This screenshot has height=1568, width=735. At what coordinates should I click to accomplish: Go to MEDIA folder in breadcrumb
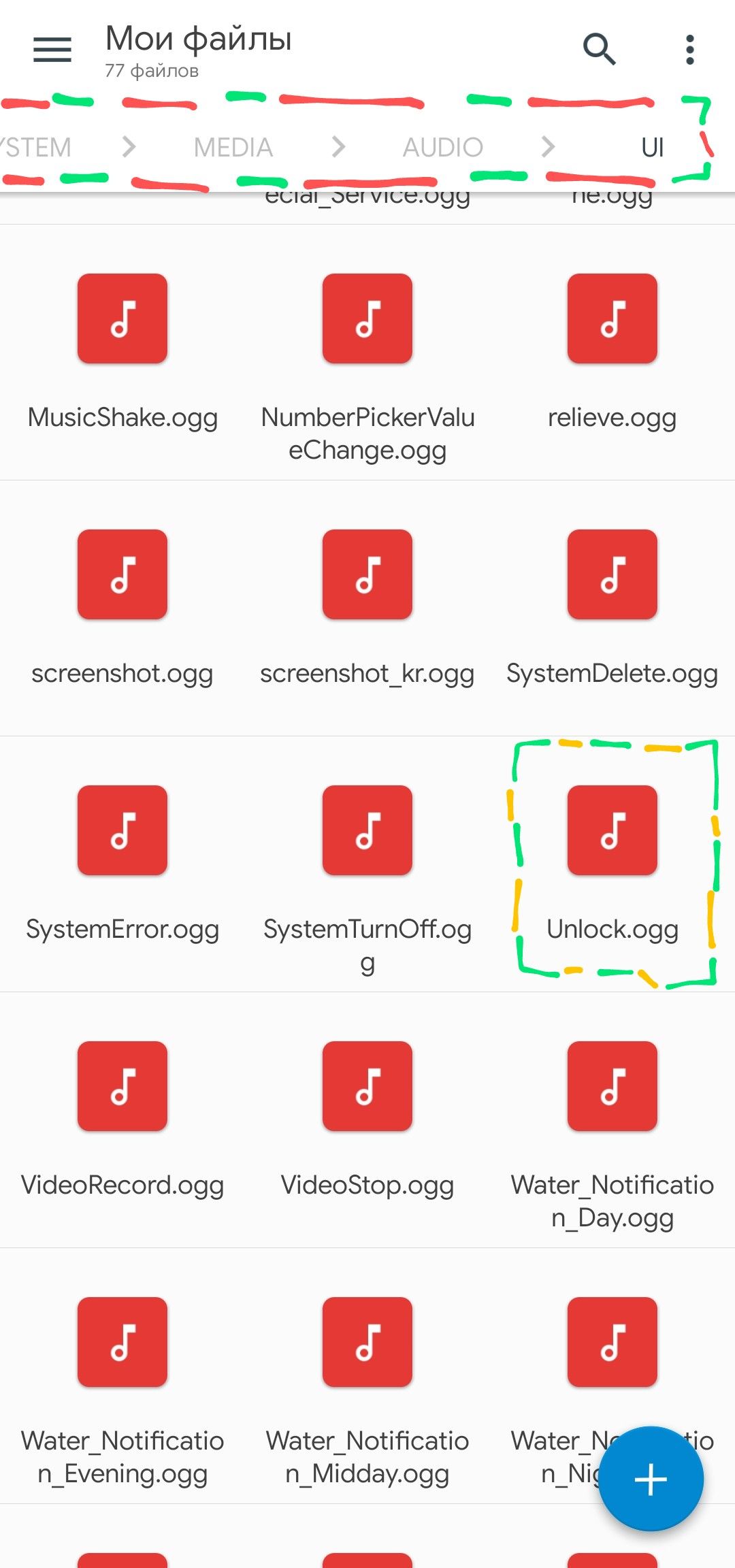(233, 147)
